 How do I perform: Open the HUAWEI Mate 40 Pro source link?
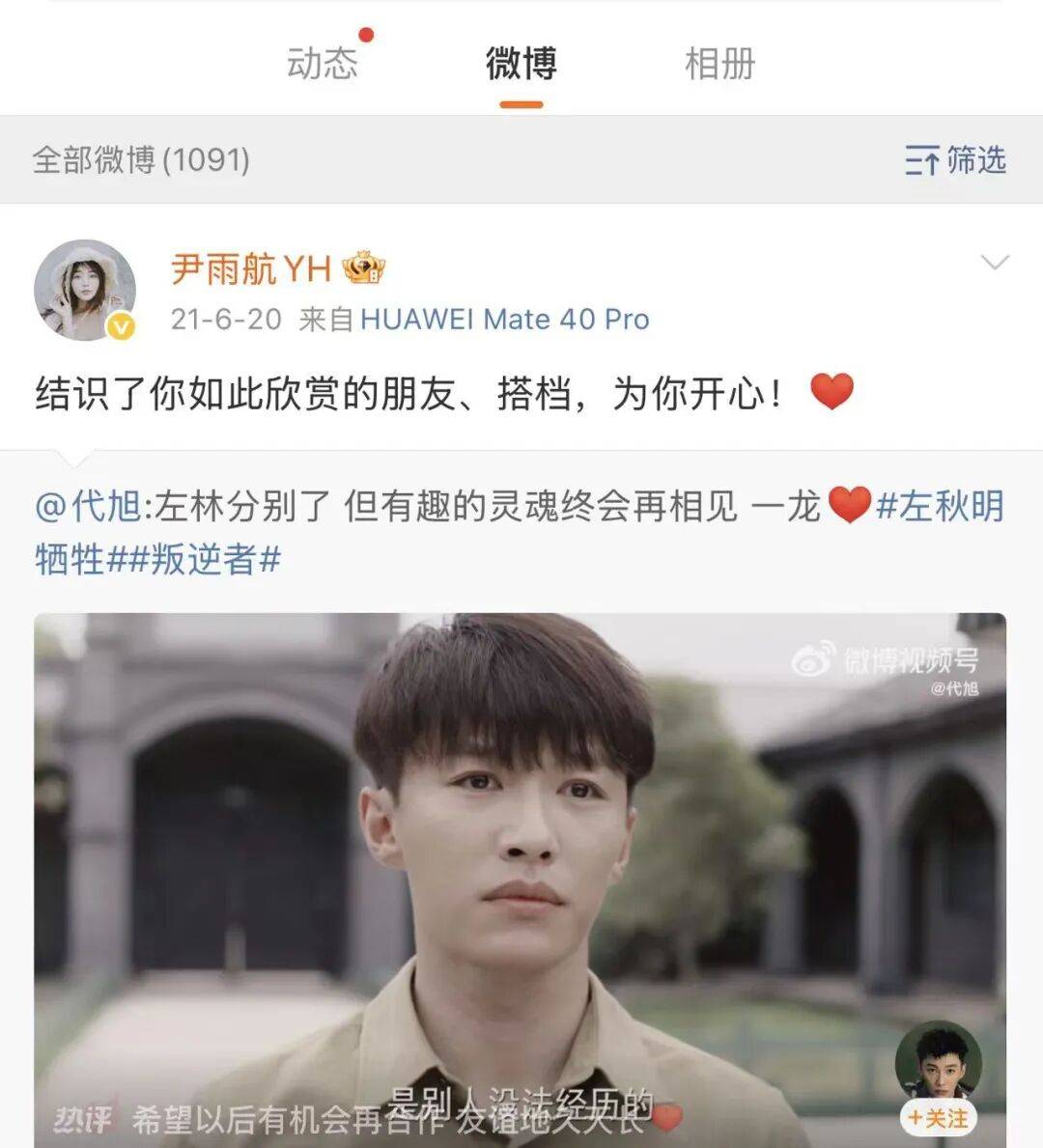[504, 320]
